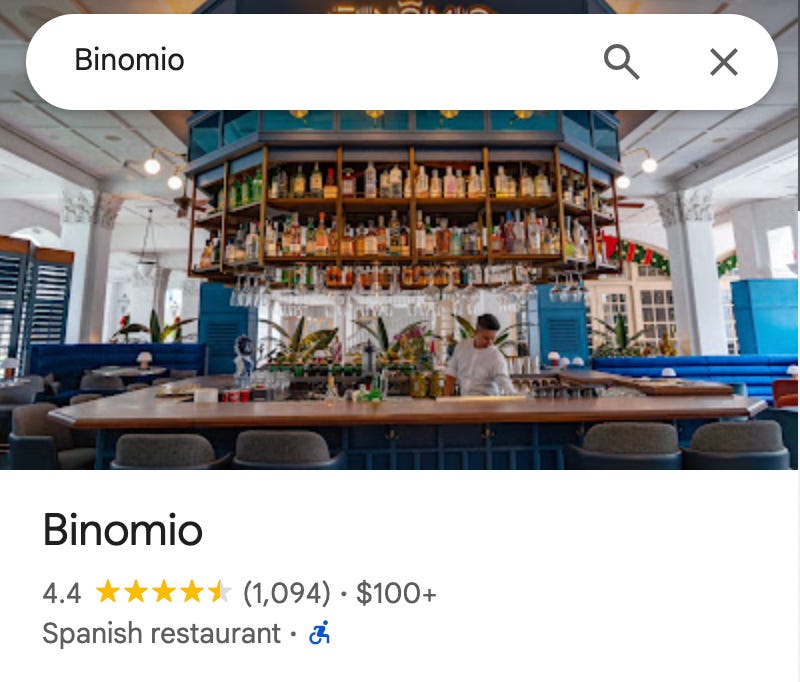800x682 pixels.
Task: Tap the search field containing Binomio
Action: click(300, 61)
